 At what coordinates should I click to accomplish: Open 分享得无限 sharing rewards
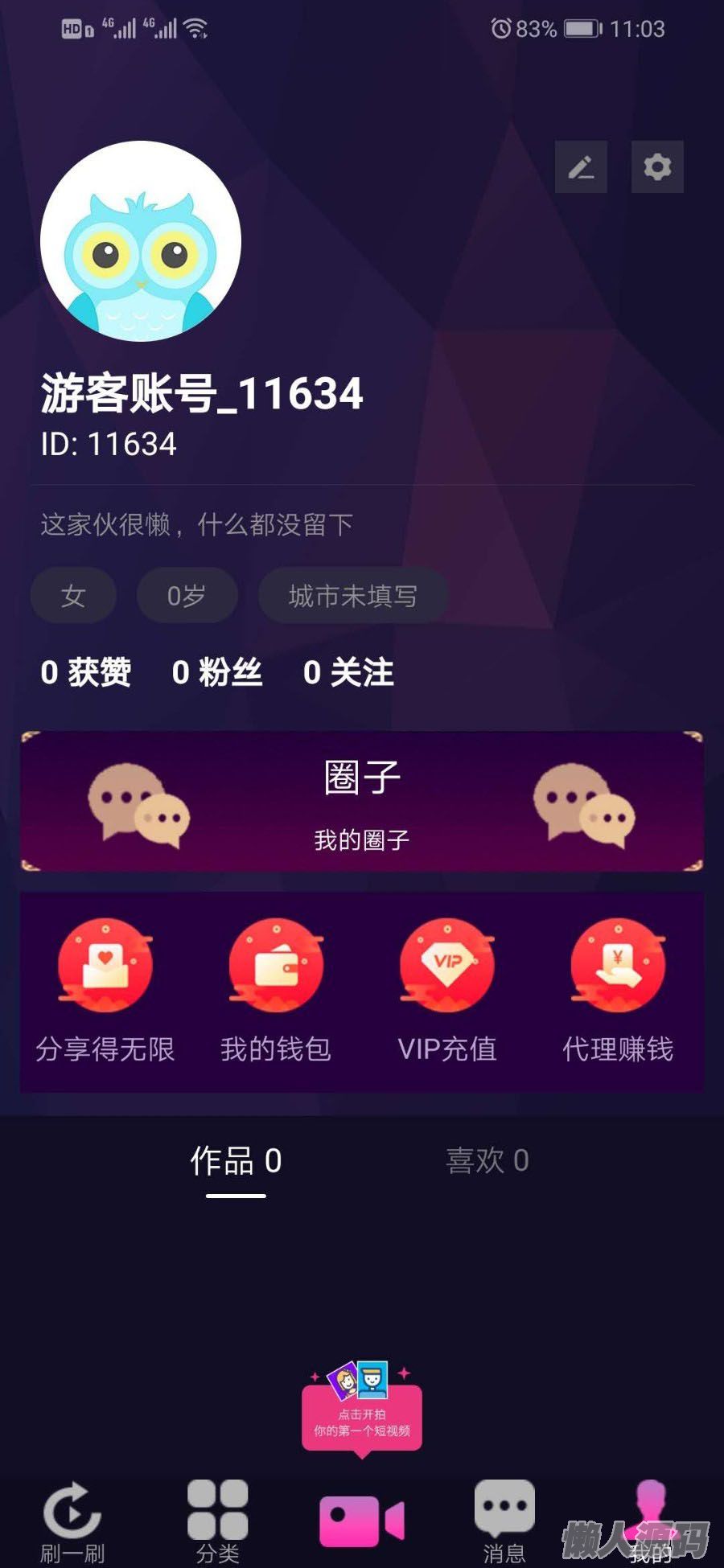coord(105,991)
